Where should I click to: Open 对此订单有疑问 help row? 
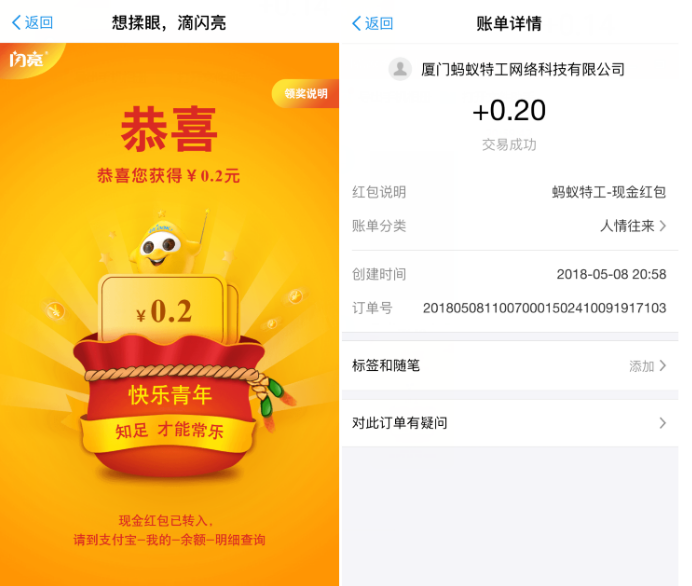(509, 423)
